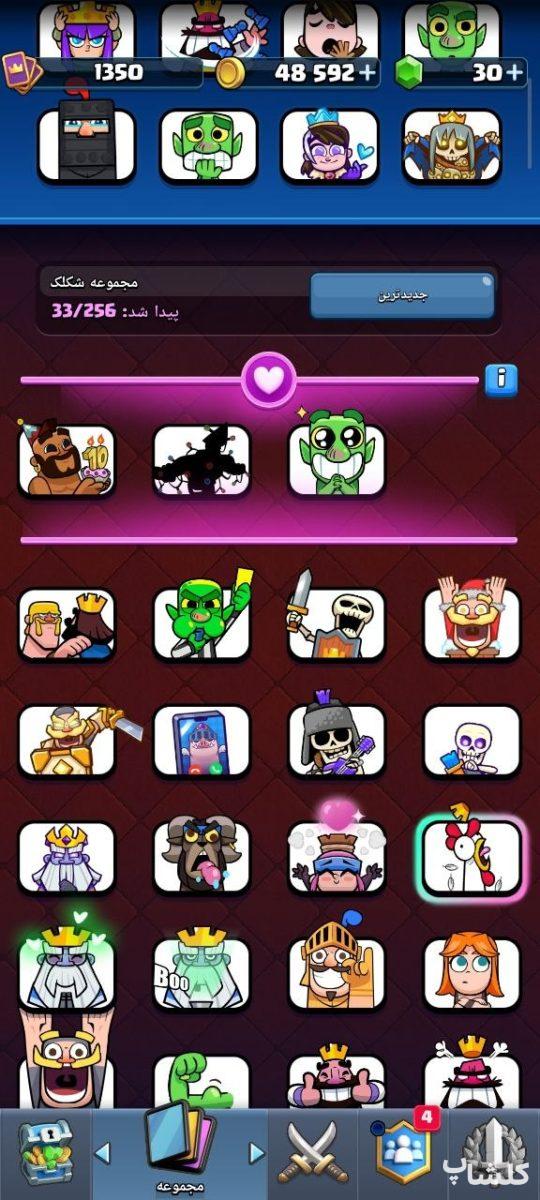540x1200 pixels.
Task: Open the shop chest tab
Action: pos(46,1153)
